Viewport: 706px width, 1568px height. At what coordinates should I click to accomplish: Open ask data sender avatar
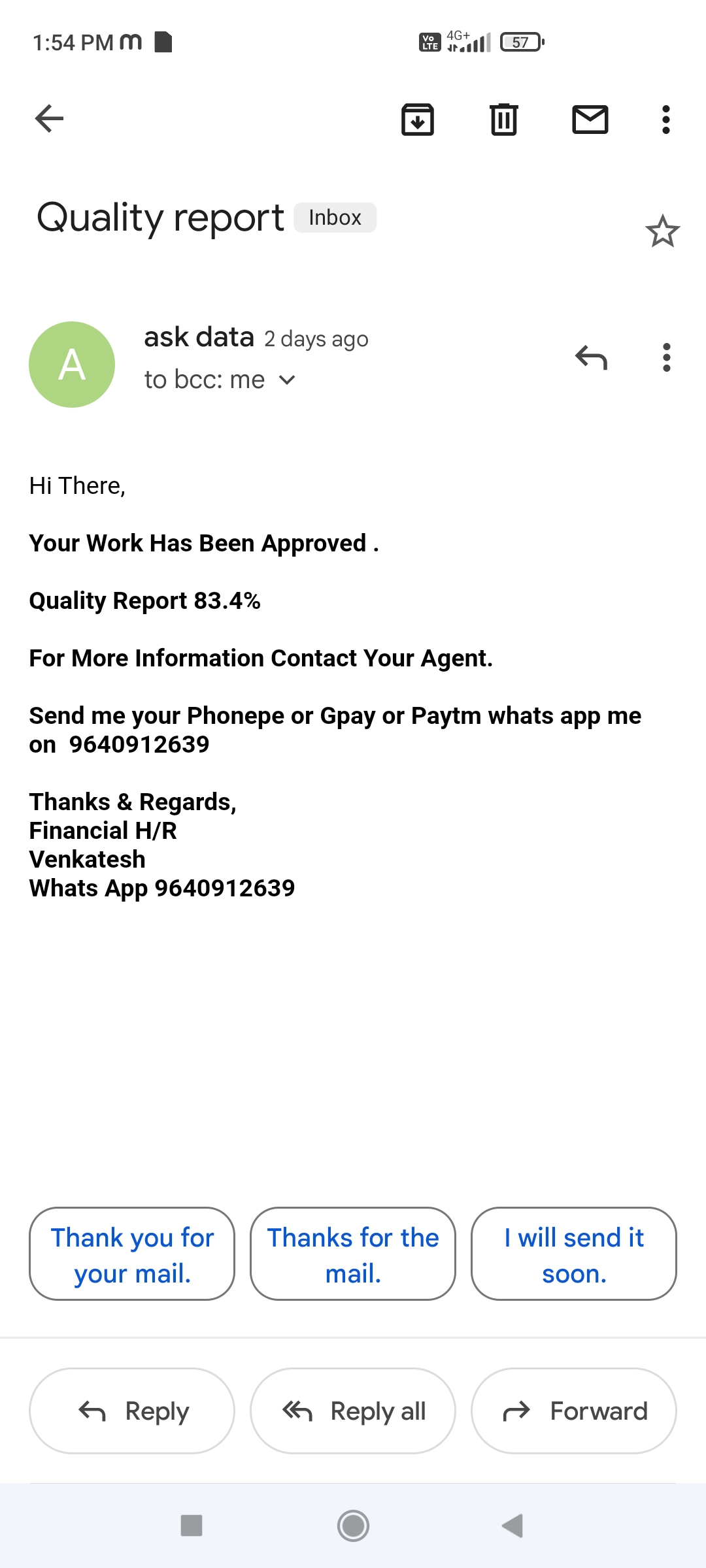pyautogui.click(x=72, y=365)
